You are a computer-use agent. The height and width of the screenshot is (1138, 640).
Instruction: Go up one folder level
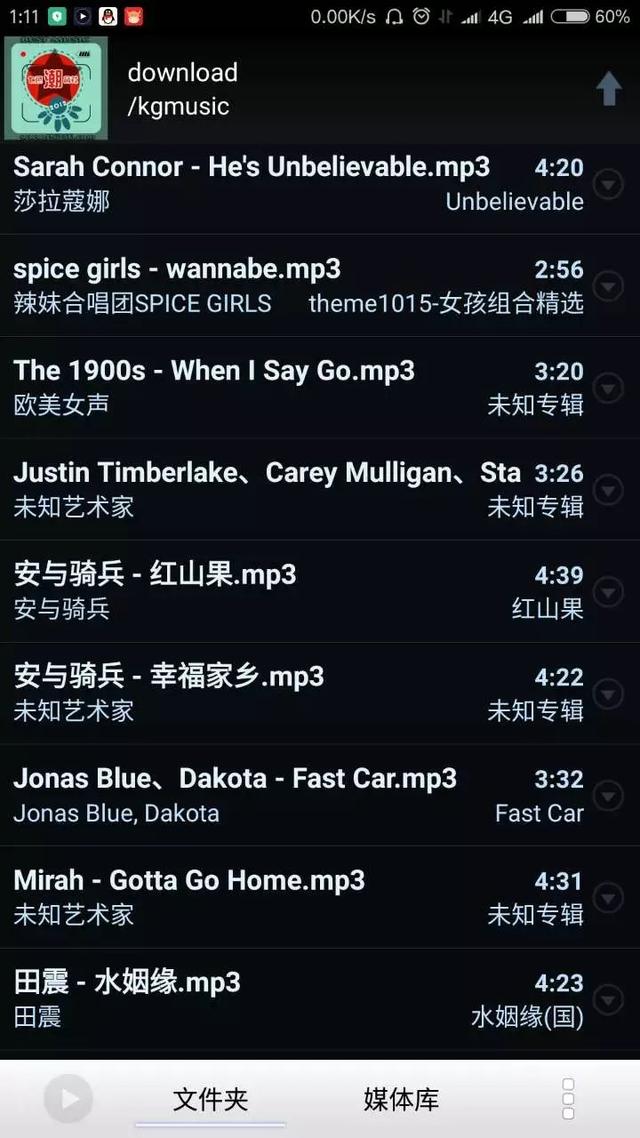608,89
